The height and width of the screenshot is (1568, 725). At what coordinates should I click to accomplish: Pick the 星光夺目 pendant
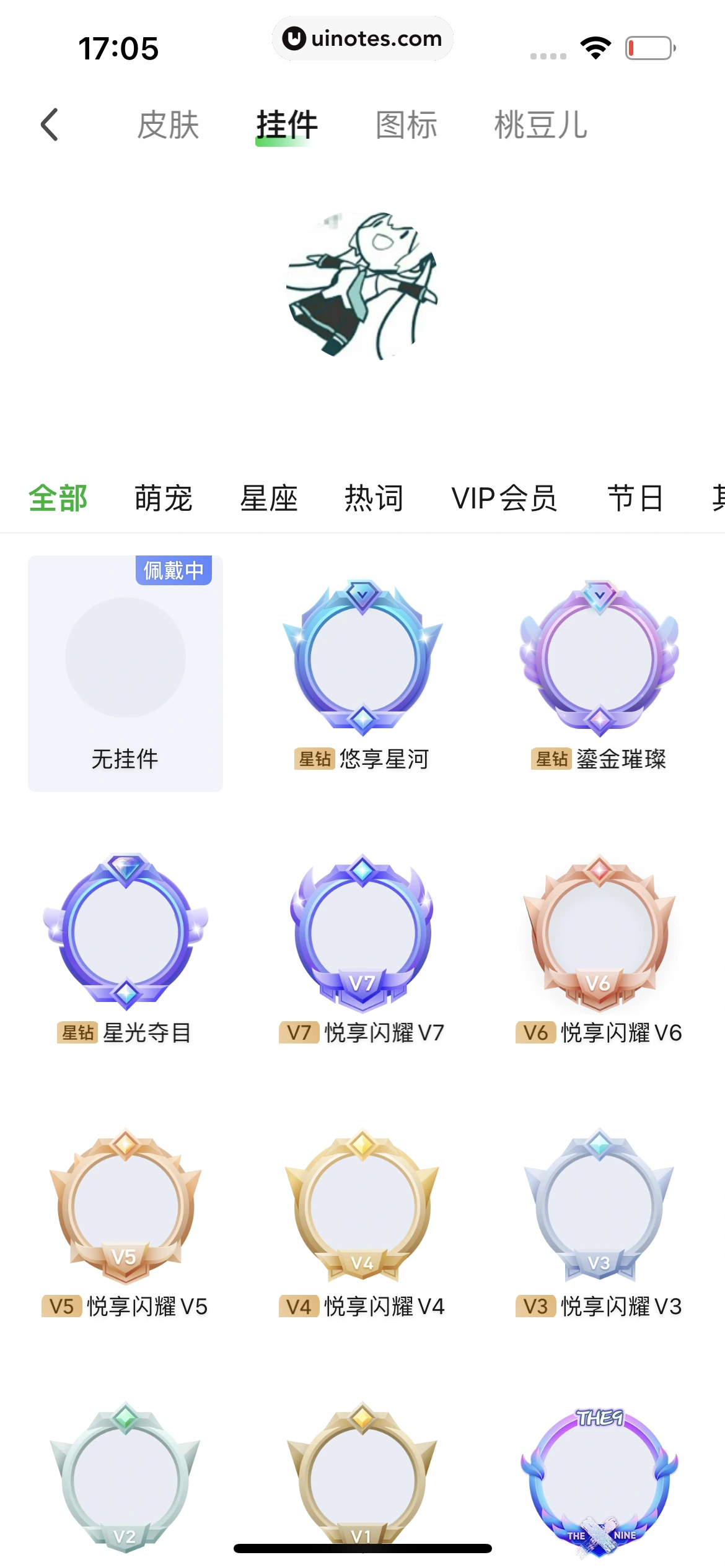pyautogui.click(x=126, y=946)
